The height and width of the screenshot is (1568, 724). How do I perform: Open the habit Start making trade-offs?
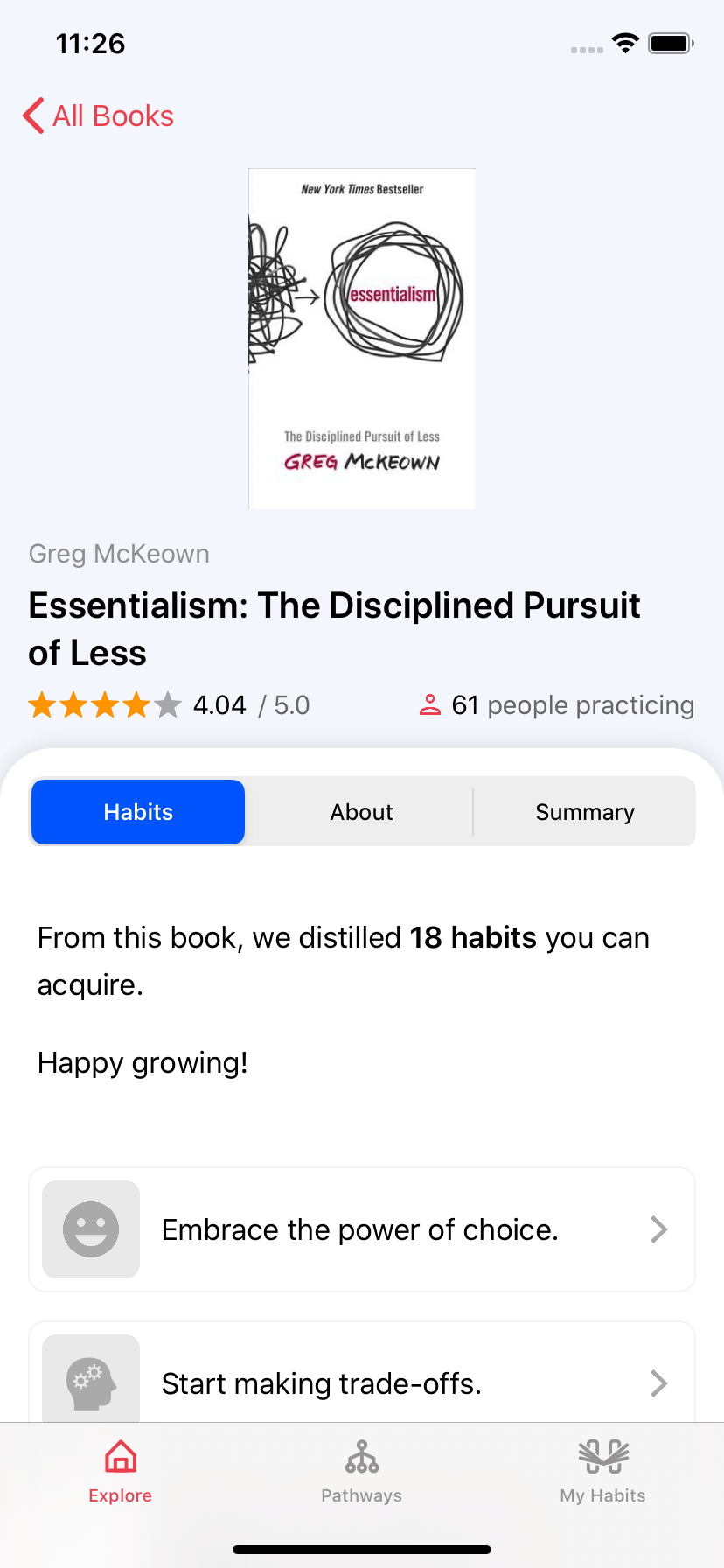362,1374
